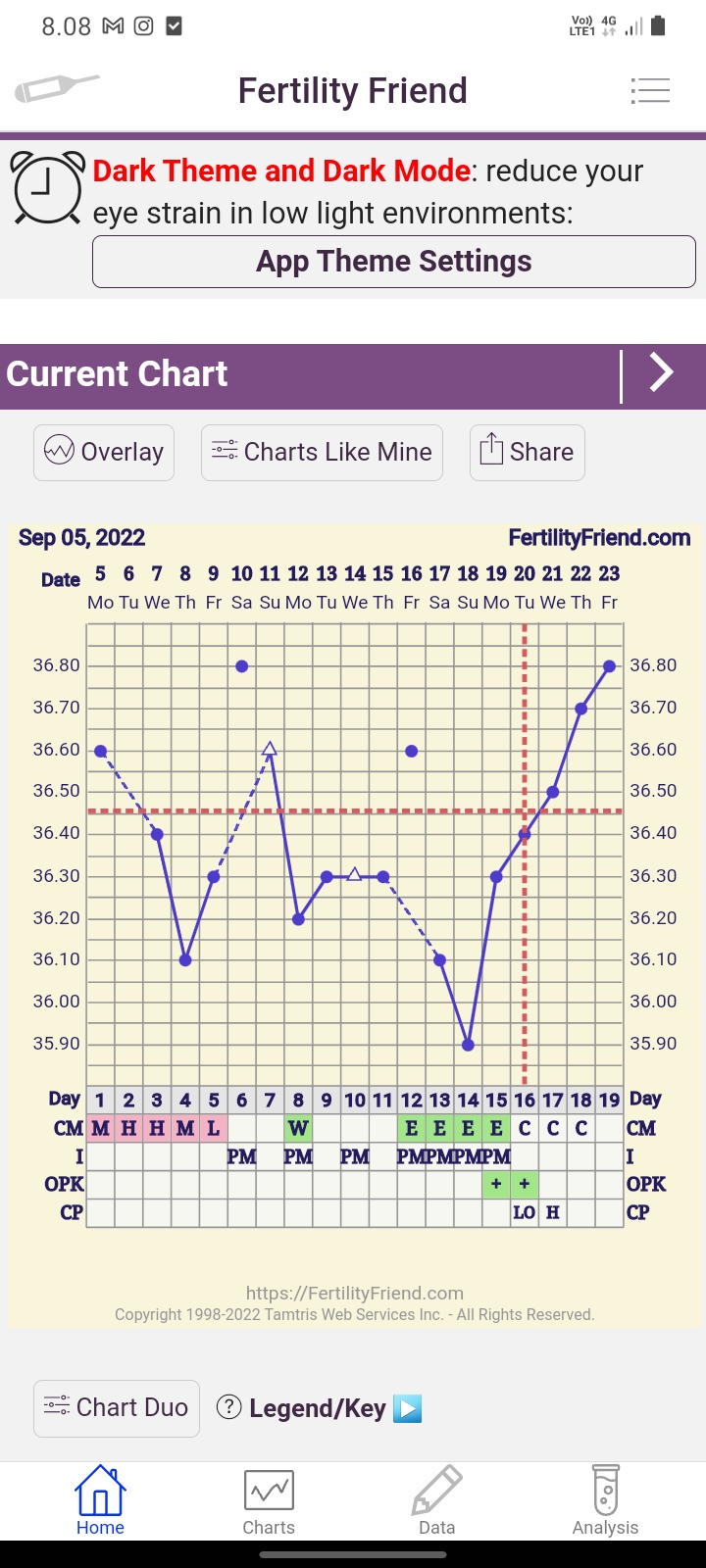The width and height of the screenshot is (706, 1568).
Task: Open Chart Duo
Action: (x=117, y=1408)
